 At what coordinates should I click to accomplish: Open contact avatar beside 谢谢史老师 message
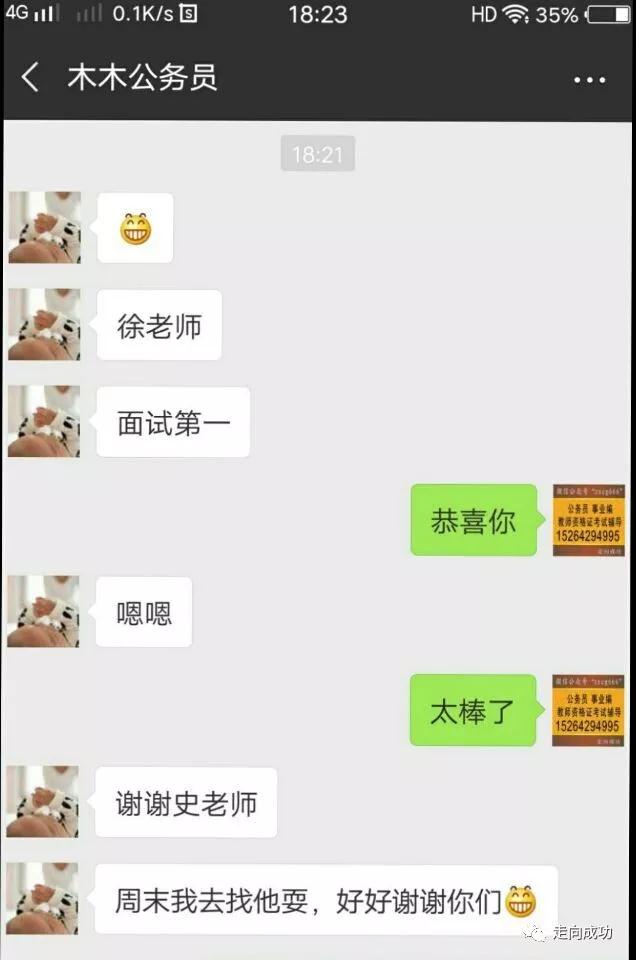point(43,802)
